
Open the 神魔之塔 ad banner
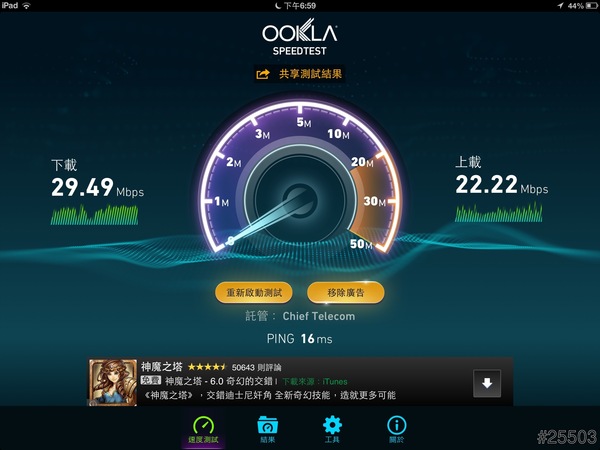(280, 382)
